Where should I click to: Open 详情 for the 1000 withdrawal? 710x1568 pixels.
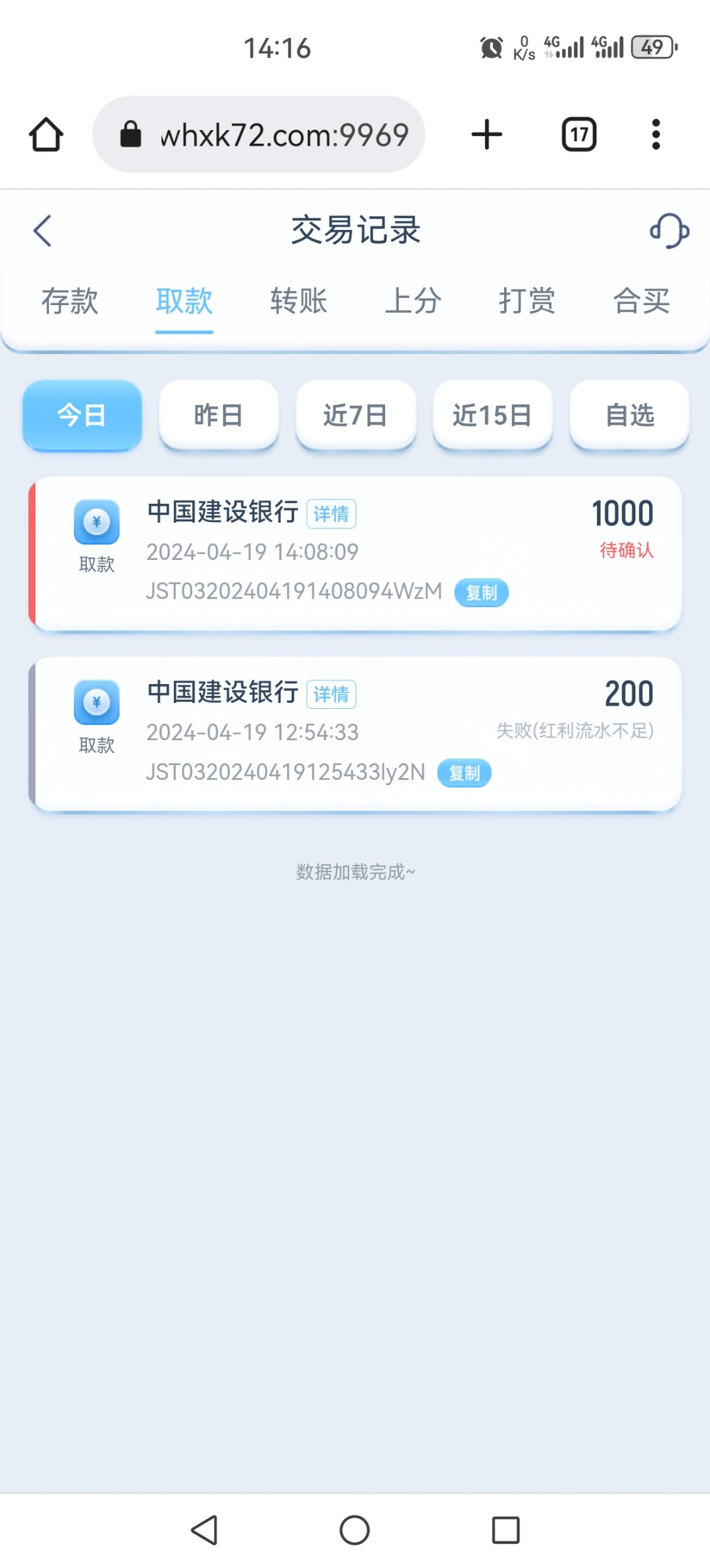(x=331, y=514)
